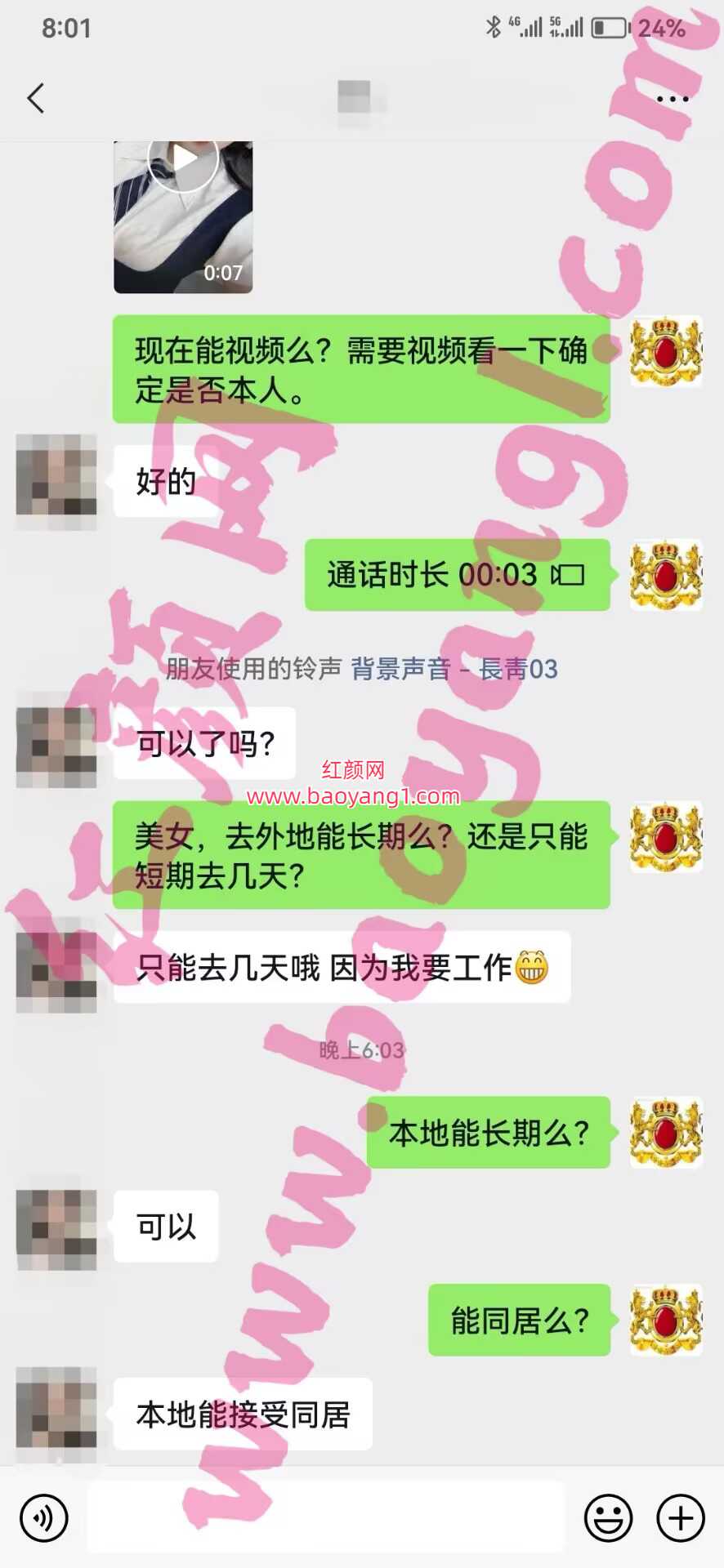
Task: Tap the crest avatar beside 能同居么?
Action: point(665,1320)
